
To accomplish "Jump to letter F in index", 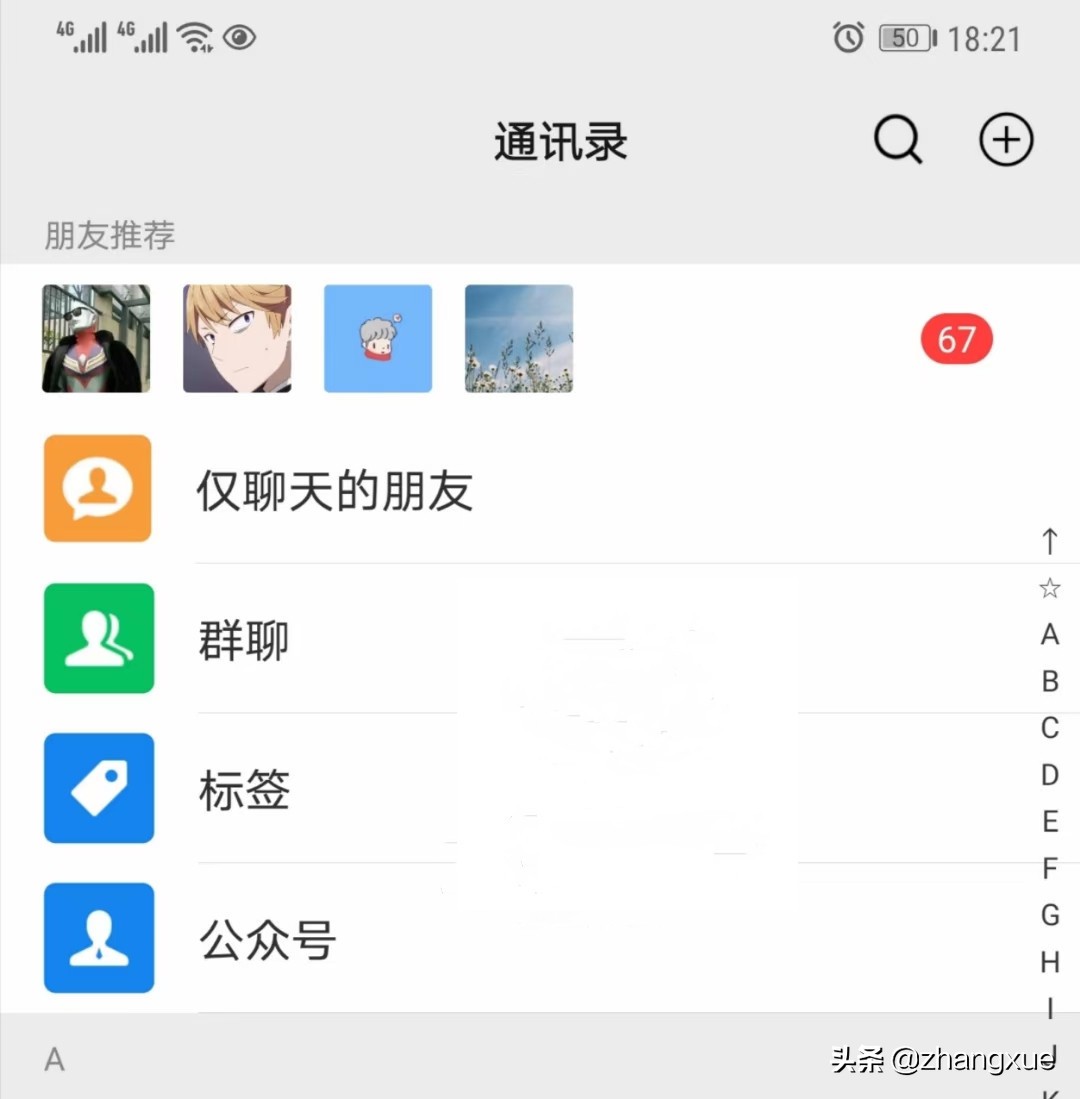I will [x=1049, y=868].
